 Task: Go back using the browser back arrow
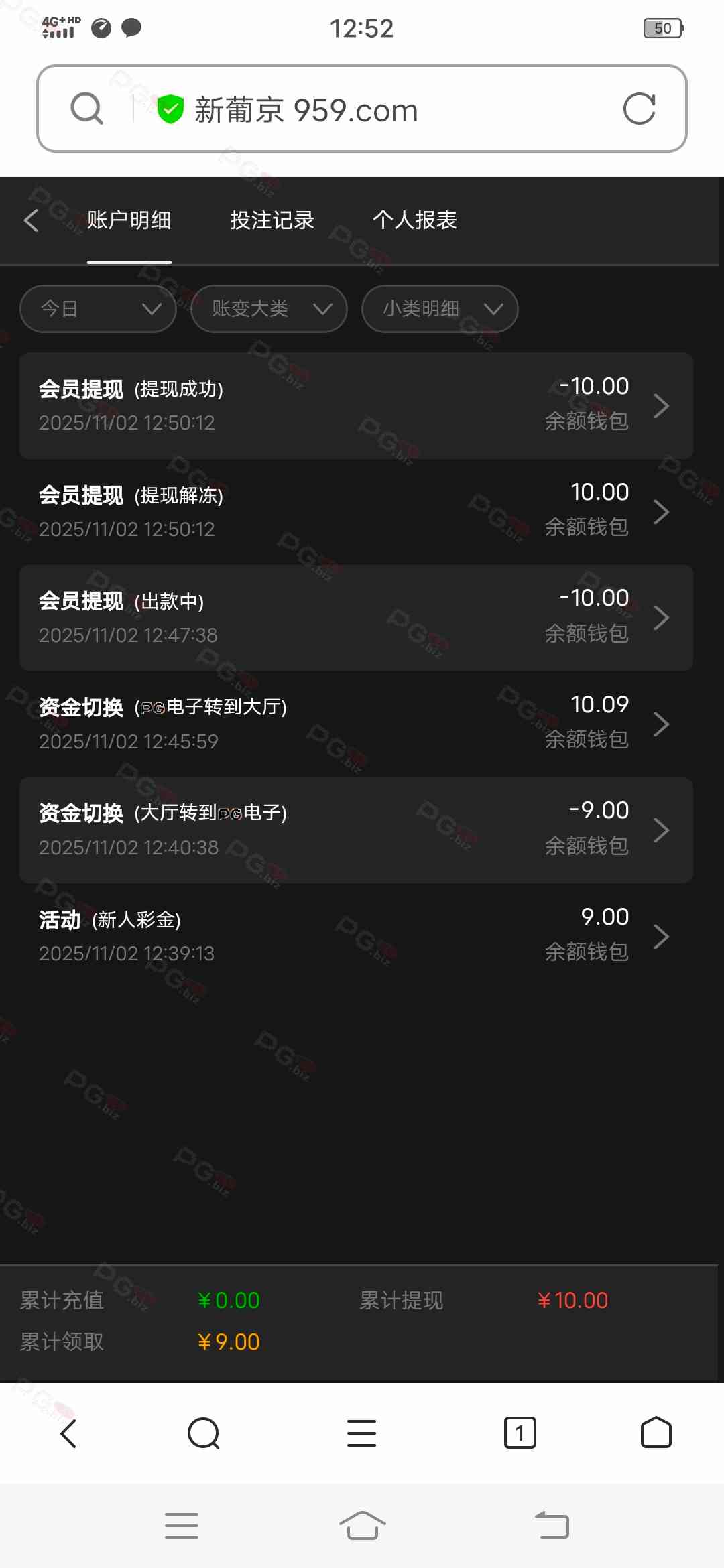(x=68, y=1433)
